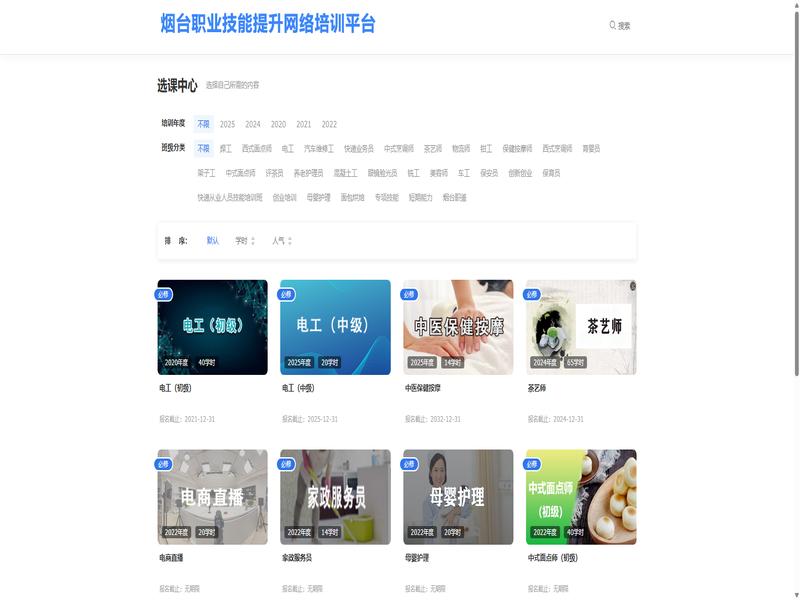The height and width of the screenshot is (600, 800).
Task: Open the 中式面点师（初级）course
Action: (581, 496)
